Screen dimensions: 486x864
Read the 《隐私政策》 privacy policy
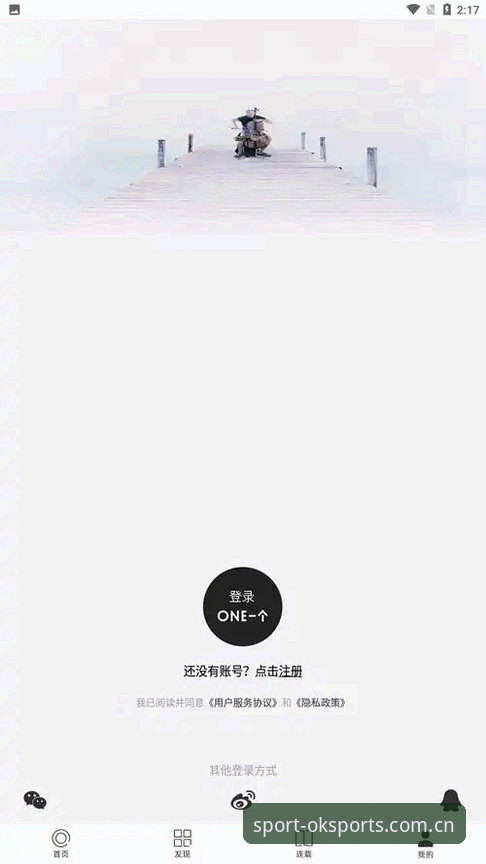point(321,703)
